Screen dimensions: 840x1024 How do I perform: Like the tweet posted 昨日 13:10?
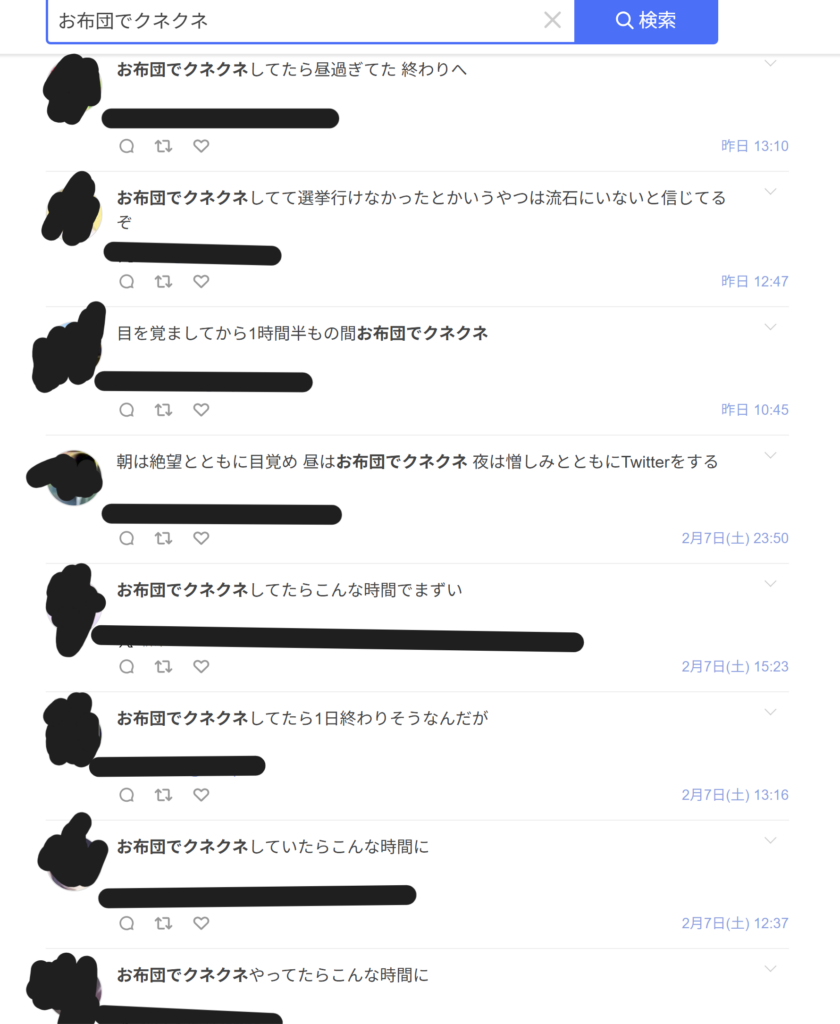click(201, 146)
